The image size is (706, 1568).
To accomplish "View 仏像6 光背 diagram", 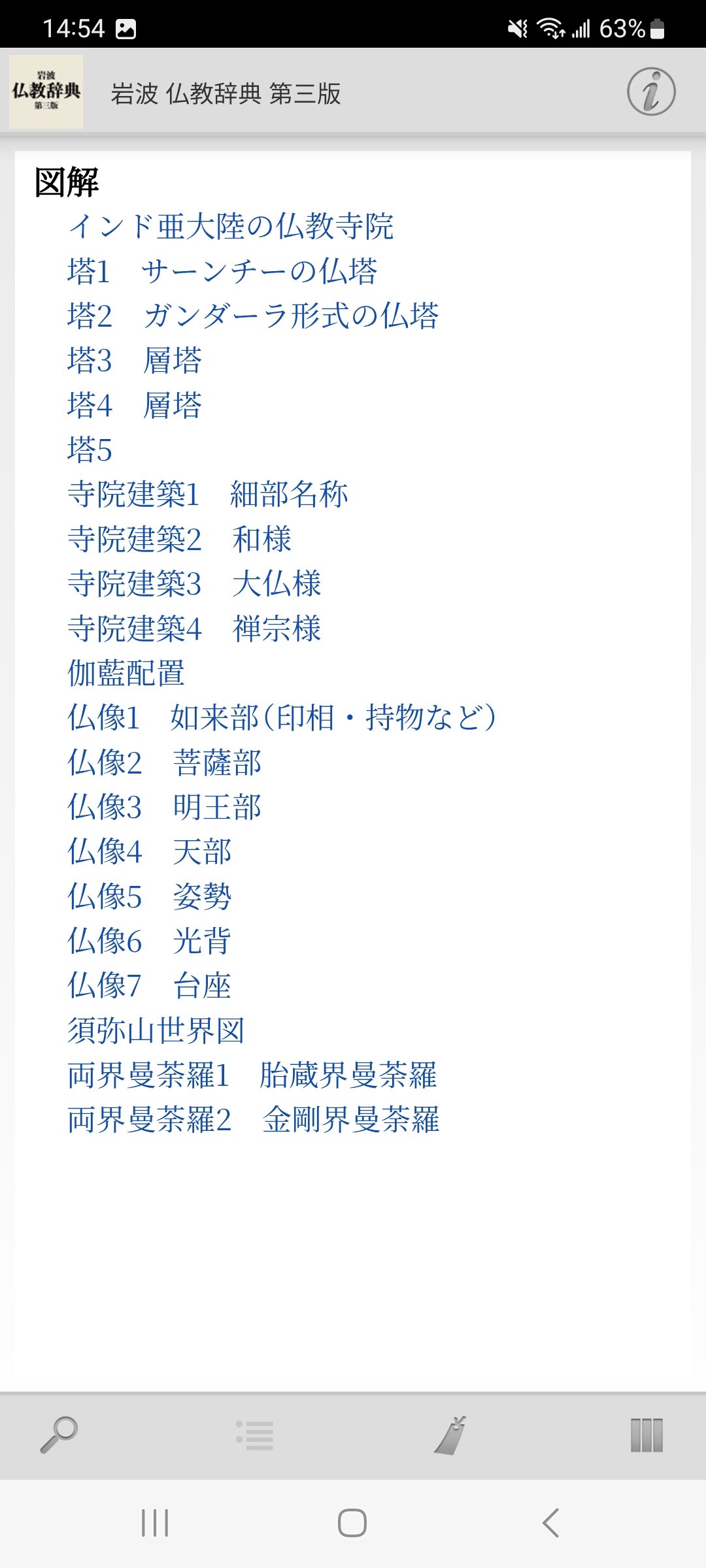I will 149,941.
